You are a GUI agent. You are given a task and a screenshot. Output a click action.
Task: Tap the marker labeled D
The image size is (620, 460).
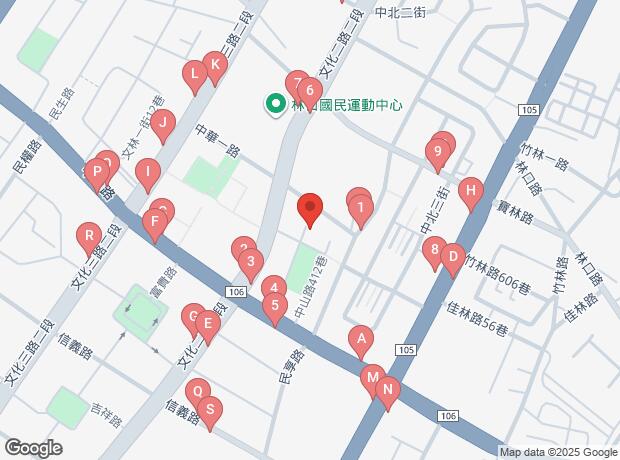point(452,257)
